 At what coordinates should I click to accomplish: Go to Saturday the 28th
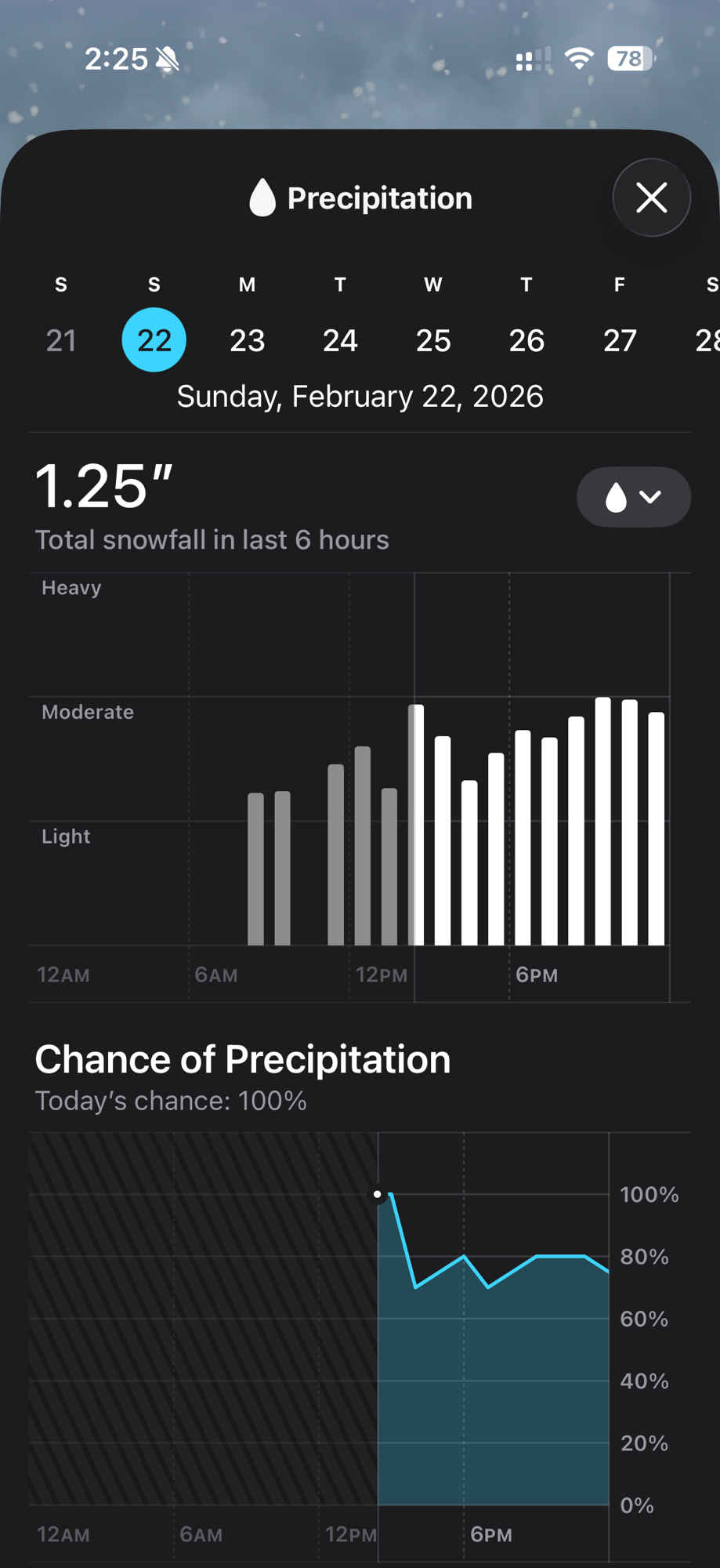707,340
